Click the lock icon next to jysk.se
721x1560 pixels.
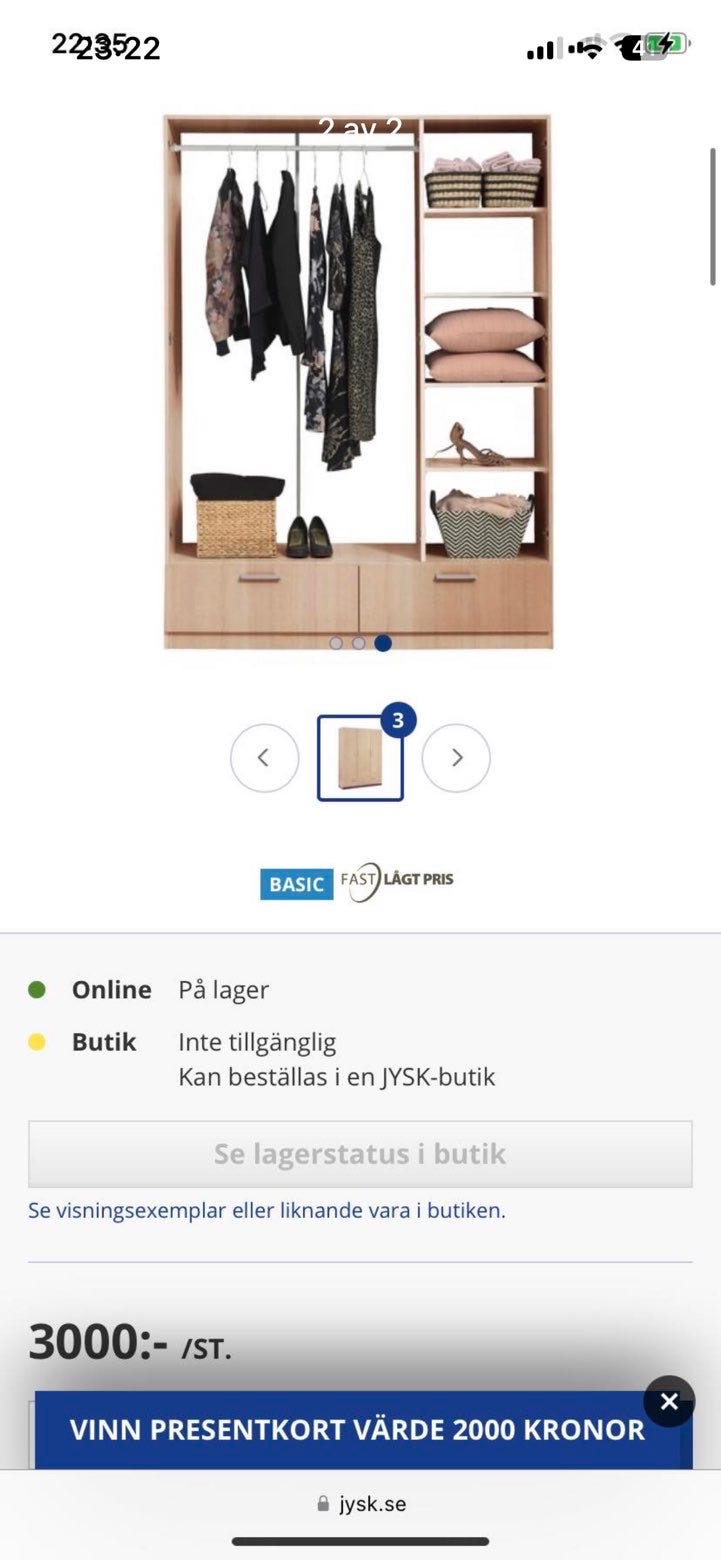coord(322,1503)
